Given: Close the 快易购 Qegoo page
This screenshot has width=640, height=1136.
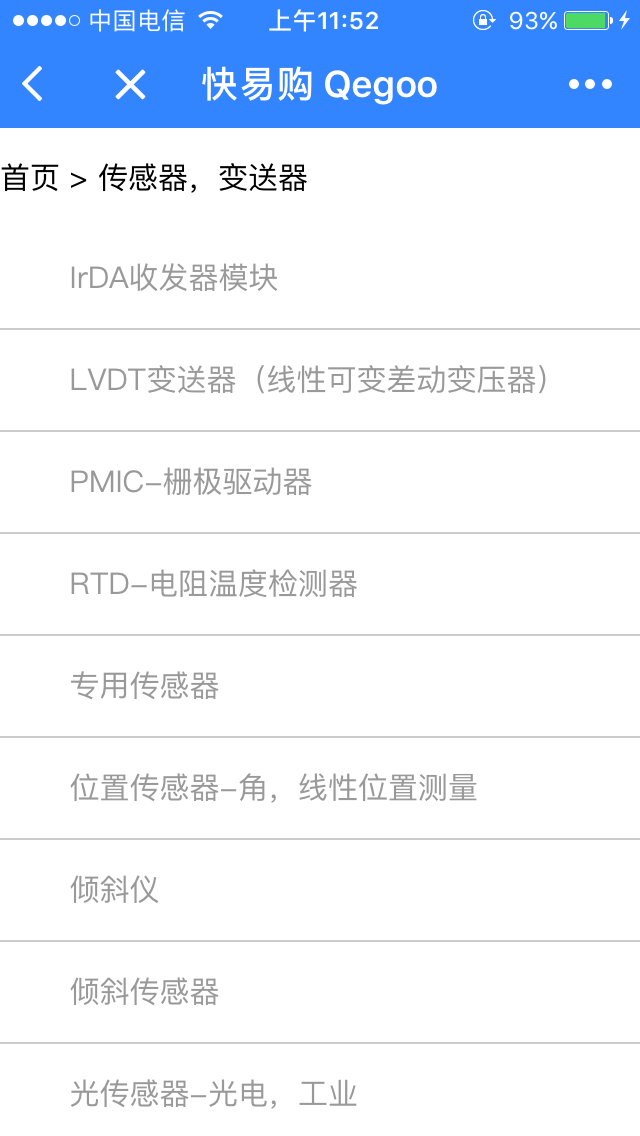Looking at the screenshot, I should point(130,84).
